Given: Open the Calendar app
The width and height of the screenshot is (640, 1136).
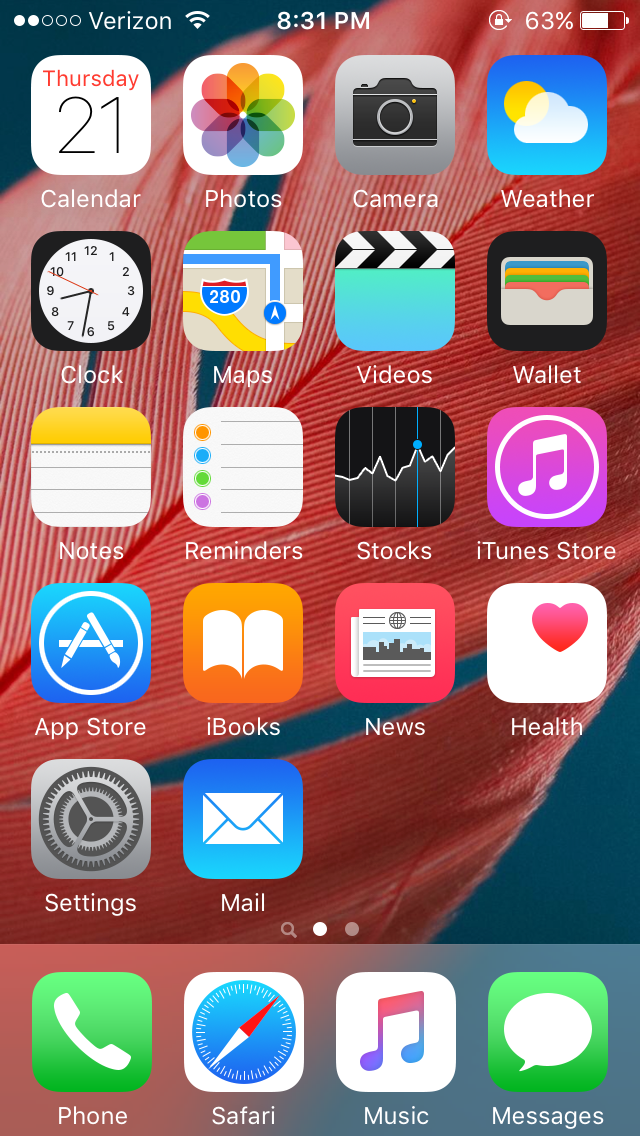Looking at the screenshot, I should [91, 115].
